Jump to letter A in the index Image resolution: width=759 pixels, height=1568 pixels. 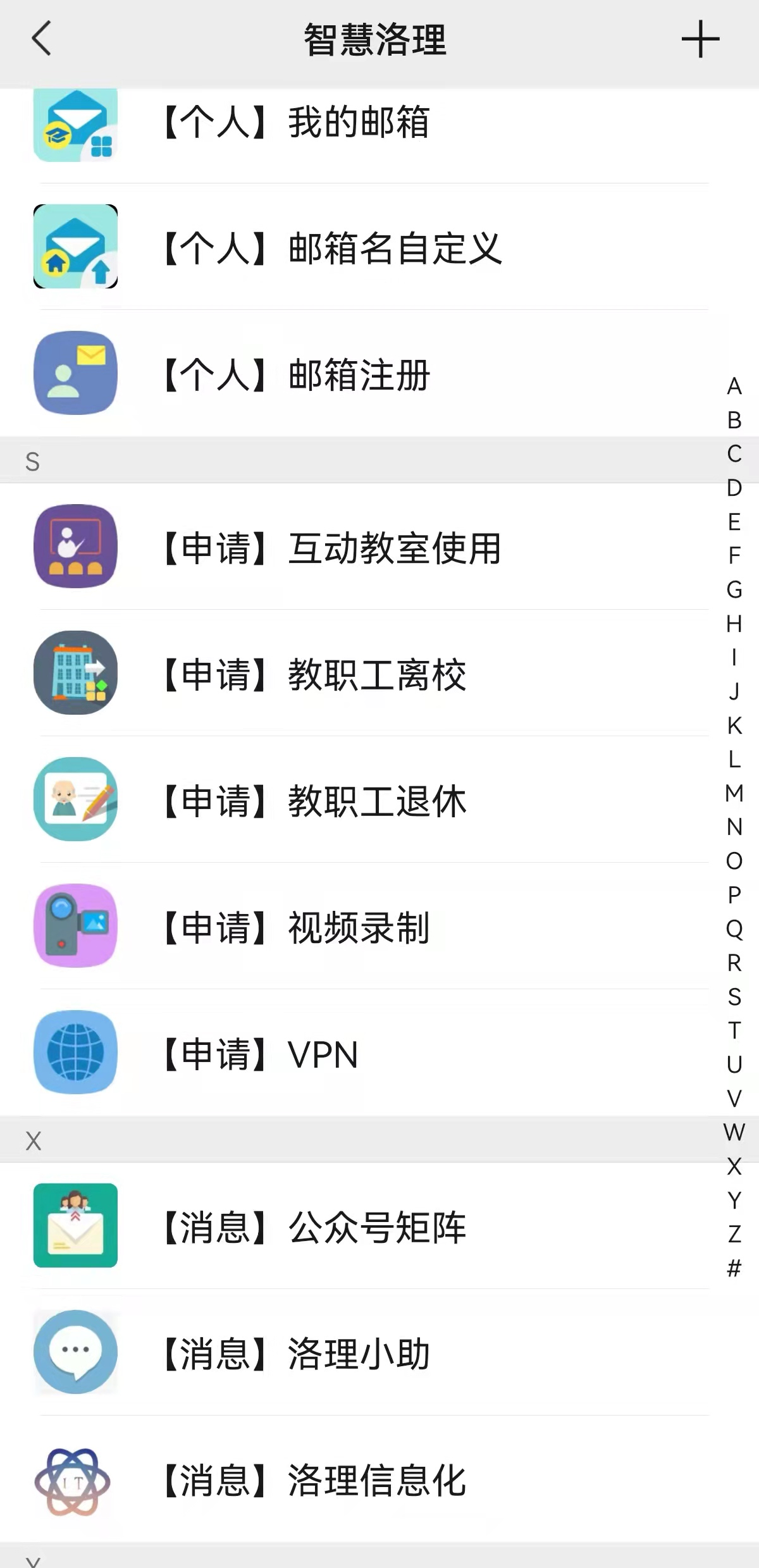pos(734,386)
